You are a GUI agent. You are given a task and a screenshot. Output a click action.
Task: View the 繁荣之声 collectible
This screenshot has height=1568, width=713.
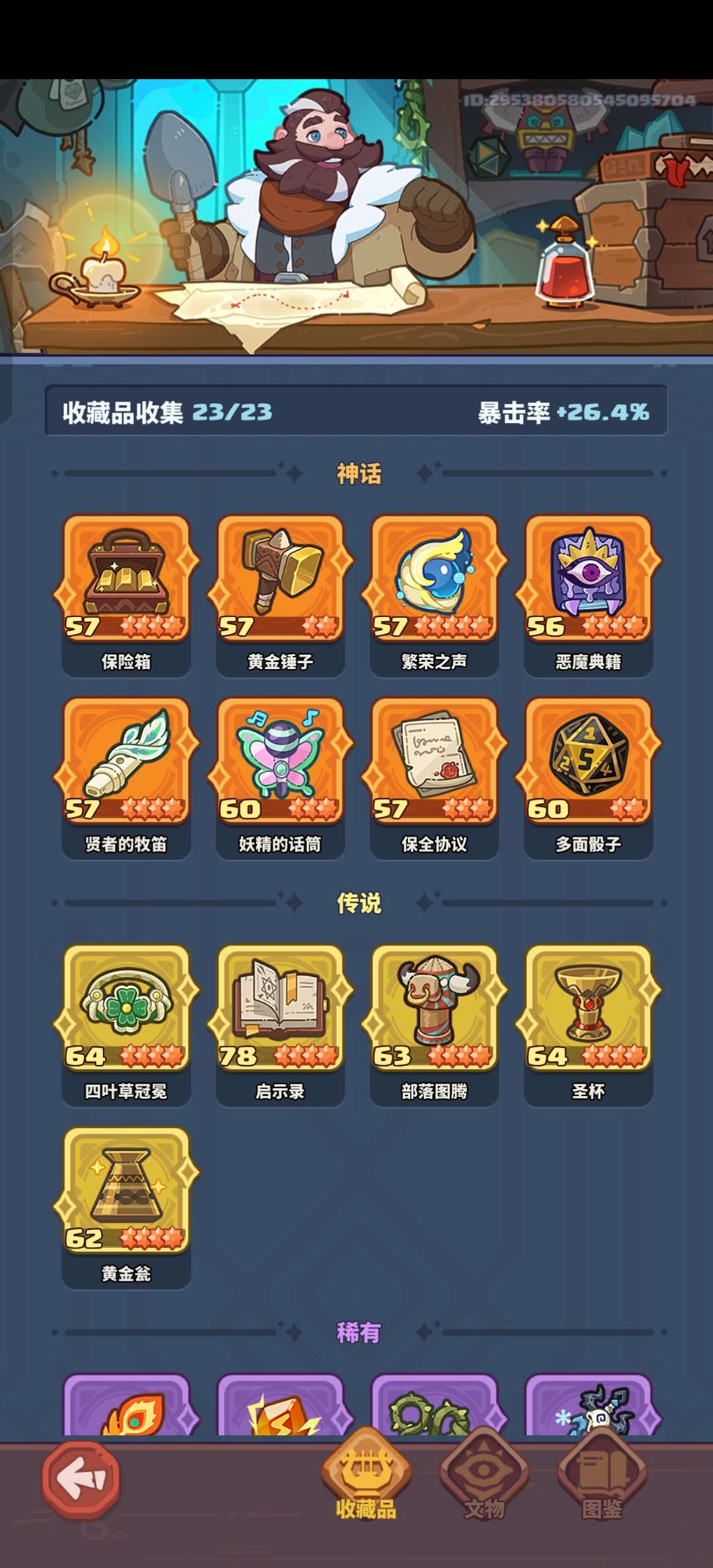point(434,581)
